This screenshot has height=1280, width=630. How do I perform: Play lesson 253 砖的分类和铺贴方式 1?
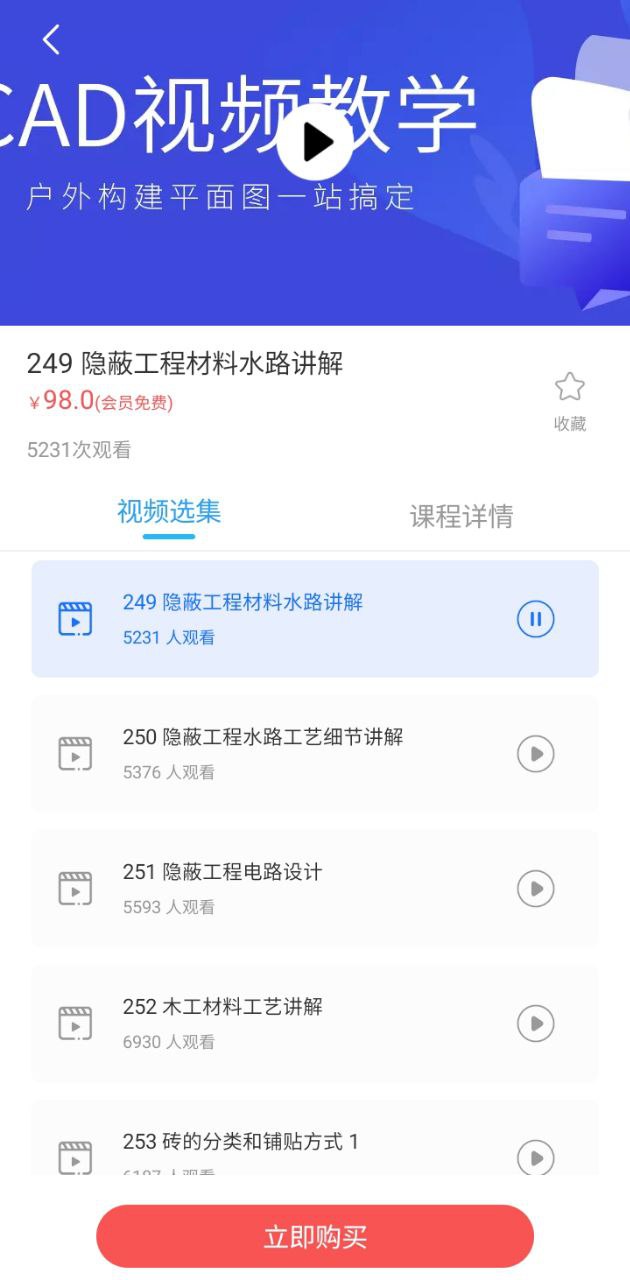[x=535, y=1157]
